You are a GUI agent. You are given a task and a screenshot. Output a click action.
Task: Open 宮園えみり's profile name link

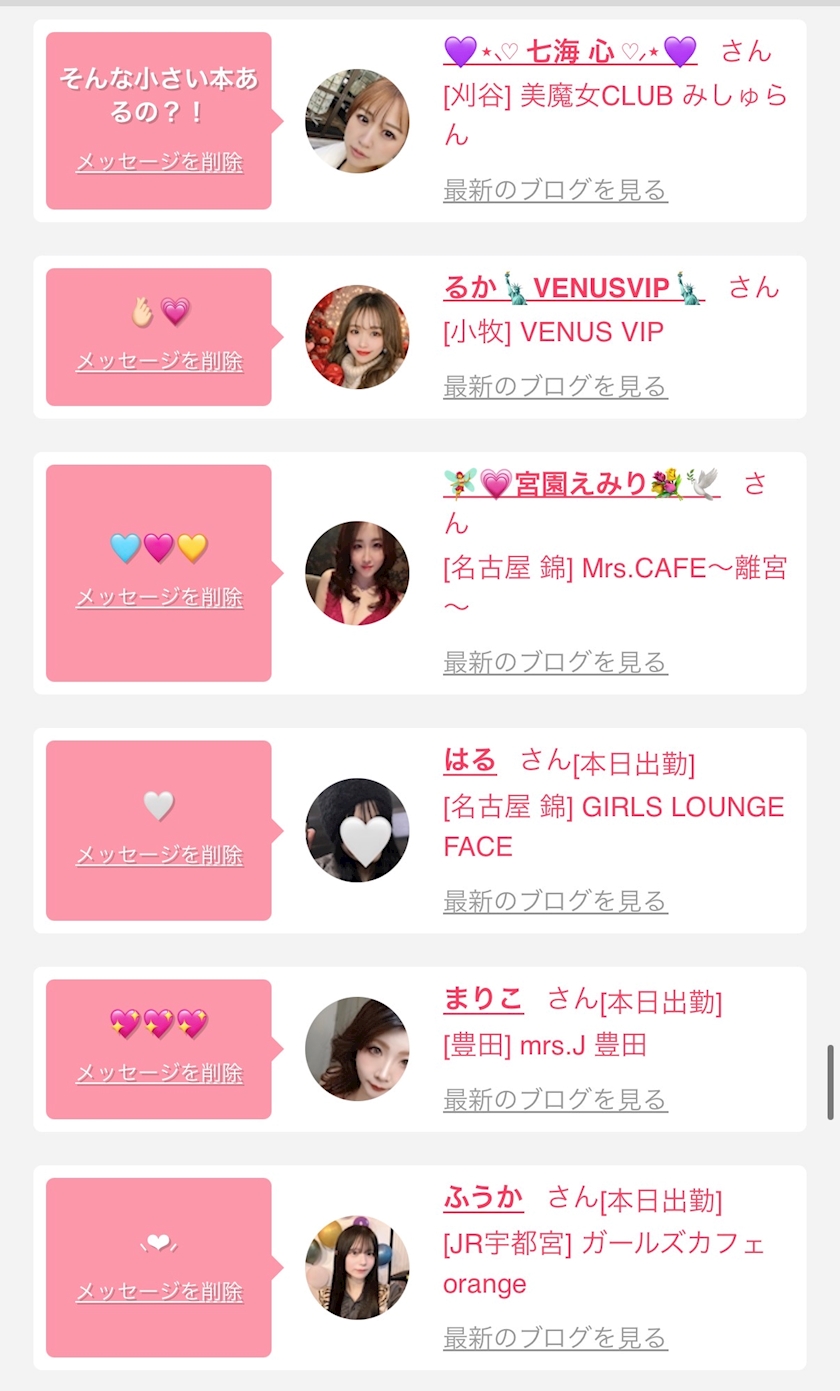(x=582, y=484)
